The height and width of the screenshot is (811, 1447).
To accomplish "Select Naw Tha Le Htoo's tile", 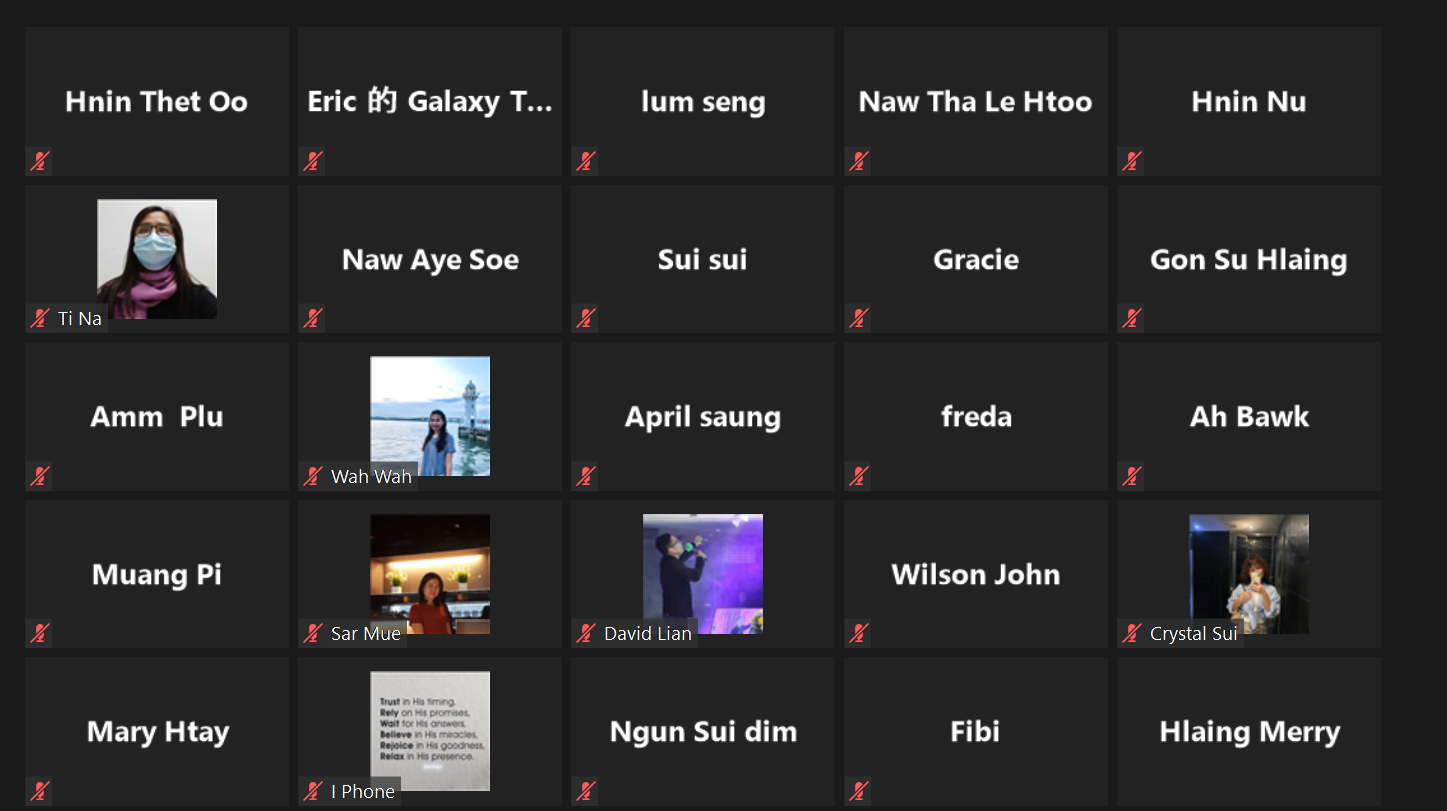I will [x=975, y=102].
